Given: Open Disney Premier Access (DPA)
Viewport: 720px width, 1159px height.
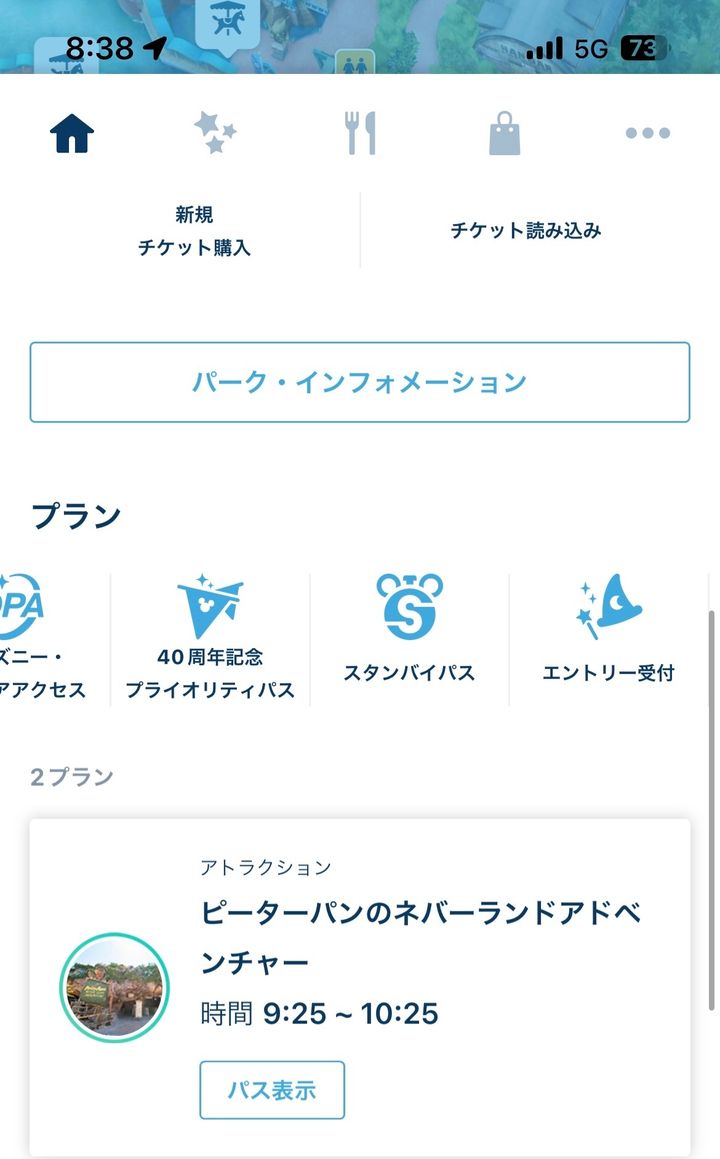Looking at the screenshot, I should [x=40, y=637].
